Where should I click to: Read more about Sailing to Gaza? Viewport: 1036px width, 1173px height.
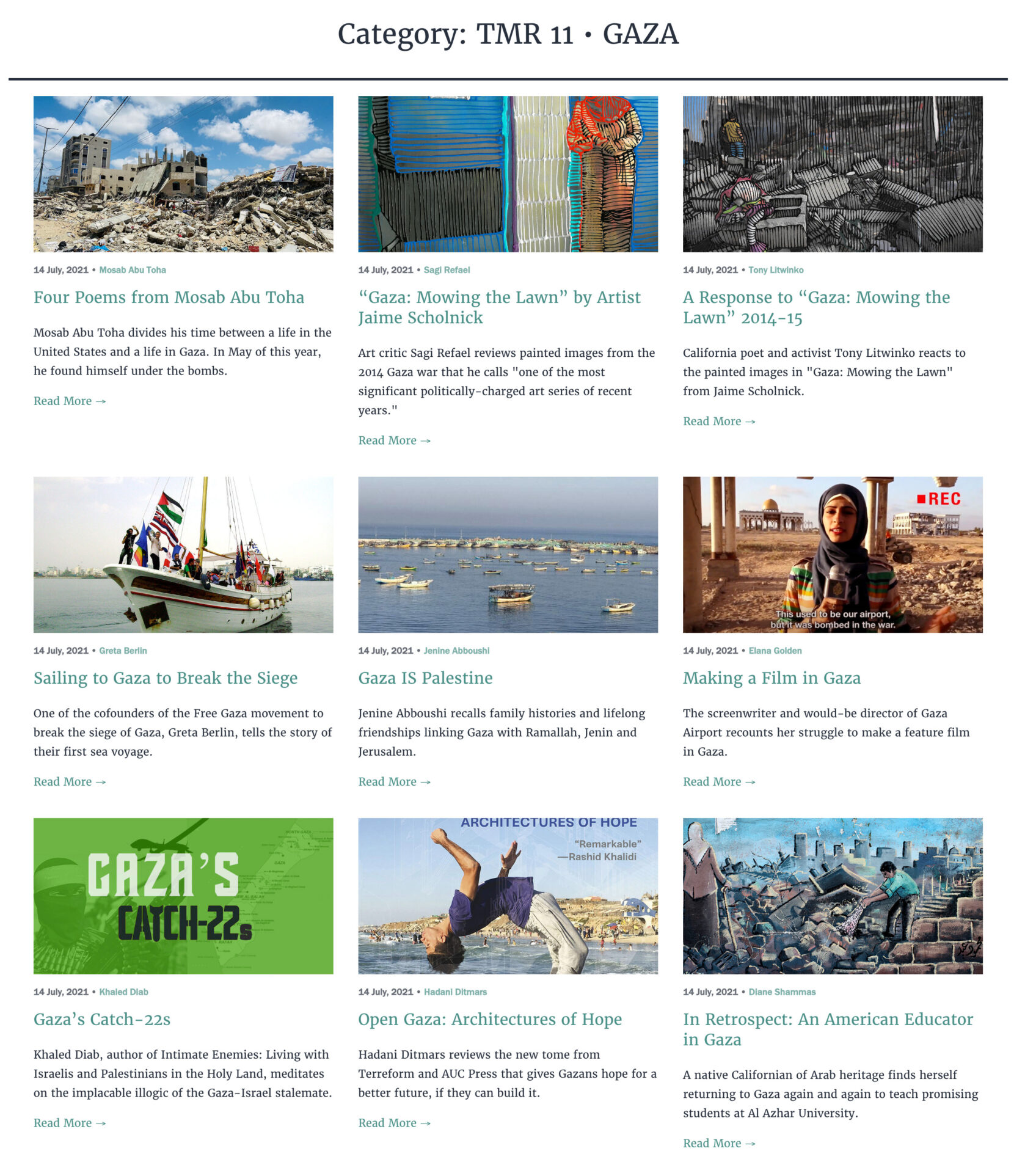pyautogui.click(x=70, y=782)
